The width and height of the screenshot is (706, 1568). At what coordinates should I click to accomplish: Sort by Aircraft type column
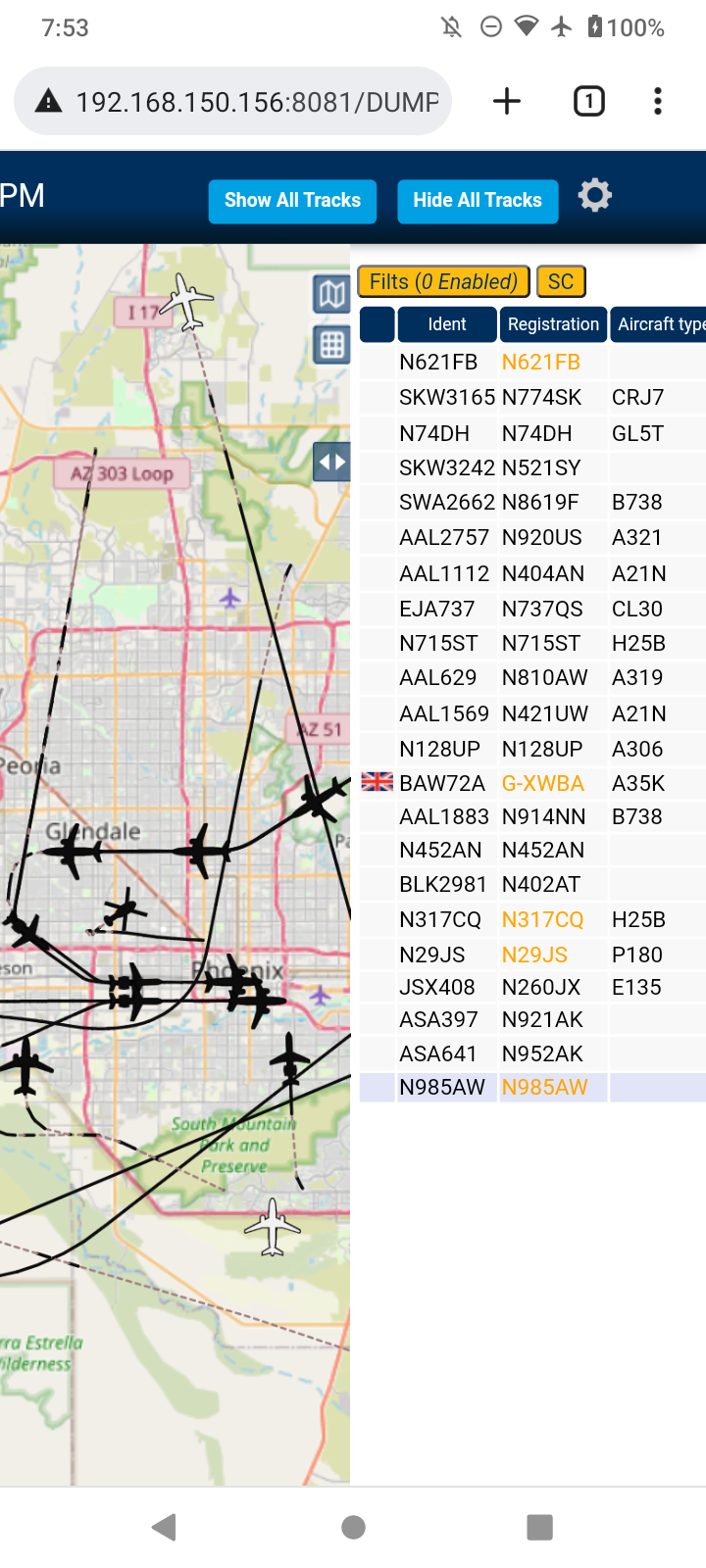659,324
